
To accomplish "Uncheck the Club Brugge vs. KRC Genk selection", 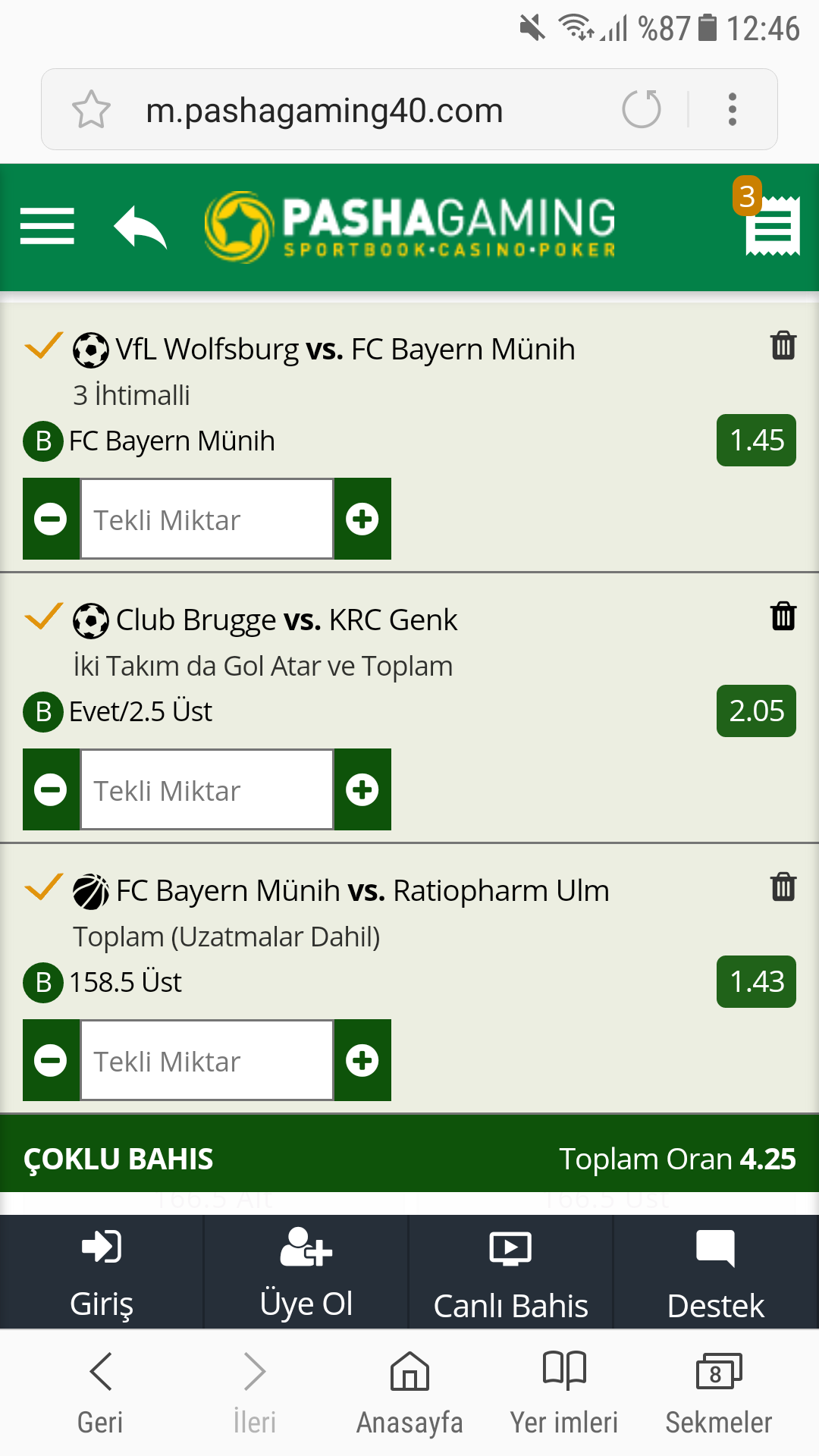I will coord(43,617).
